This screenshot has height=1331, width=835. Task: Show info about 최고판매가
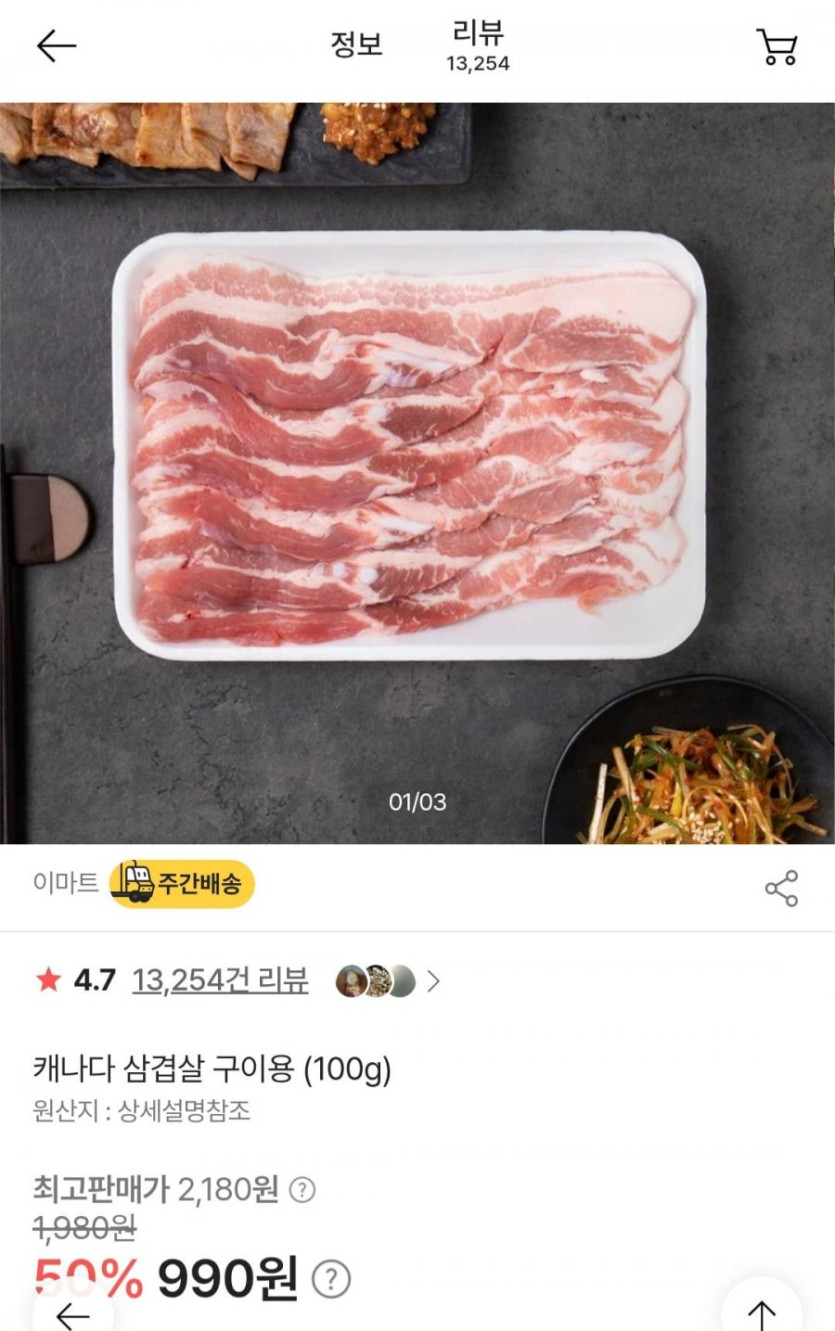(302, 1190)
